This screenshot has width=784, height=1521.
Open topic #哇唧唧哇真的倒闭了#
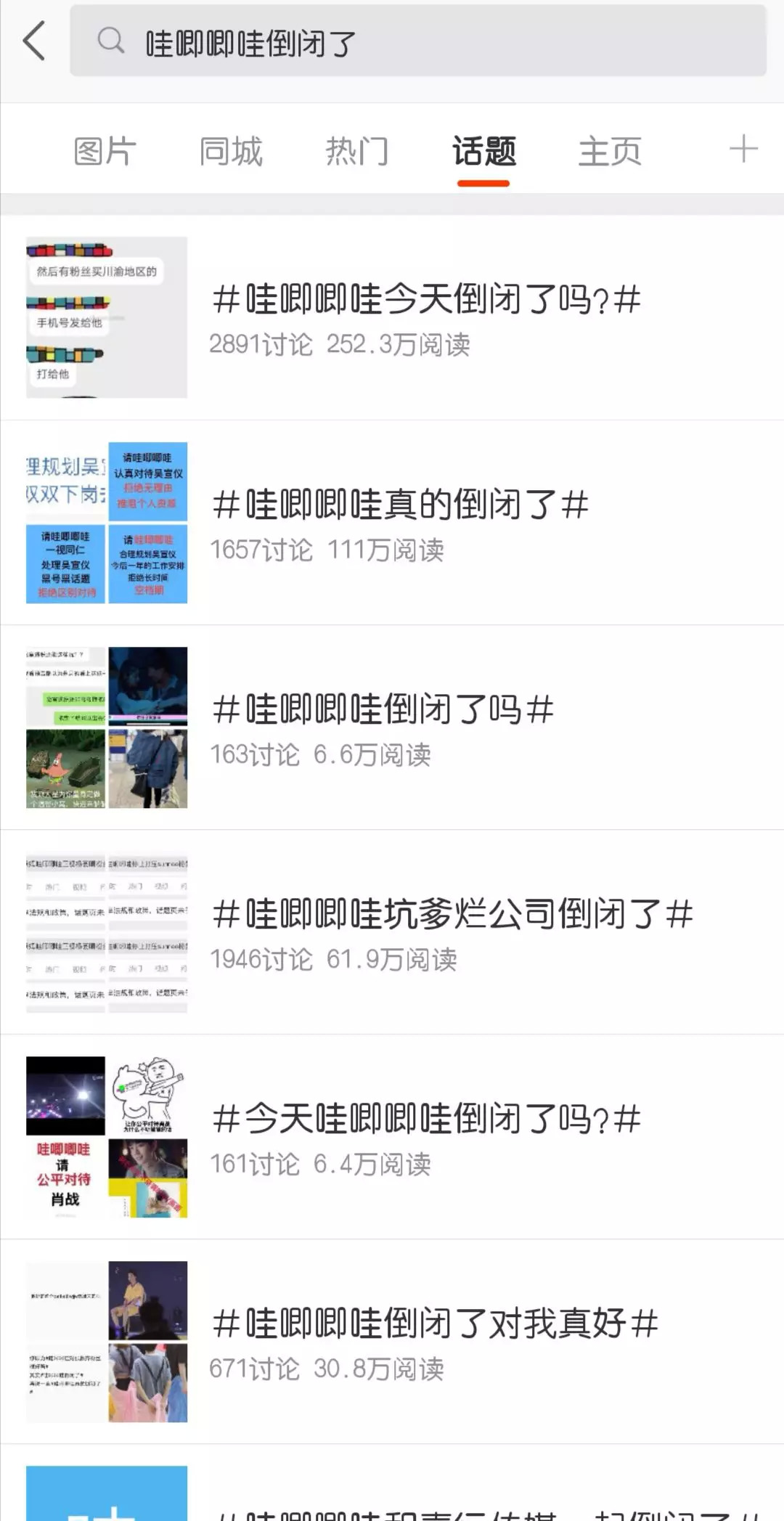pos(400,505)
